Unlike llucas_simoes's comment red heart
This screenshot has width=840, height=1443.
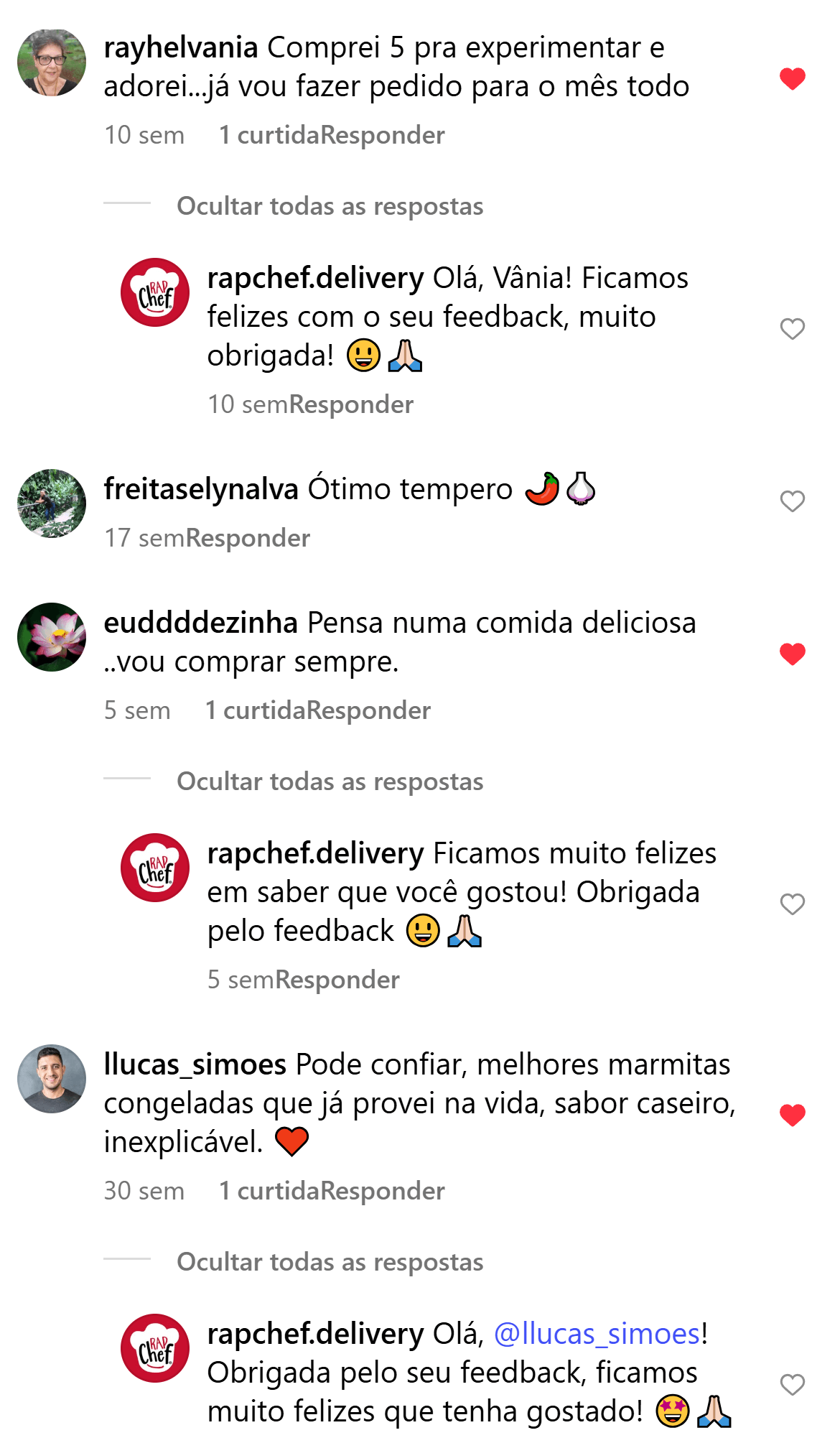(792, 1115)
